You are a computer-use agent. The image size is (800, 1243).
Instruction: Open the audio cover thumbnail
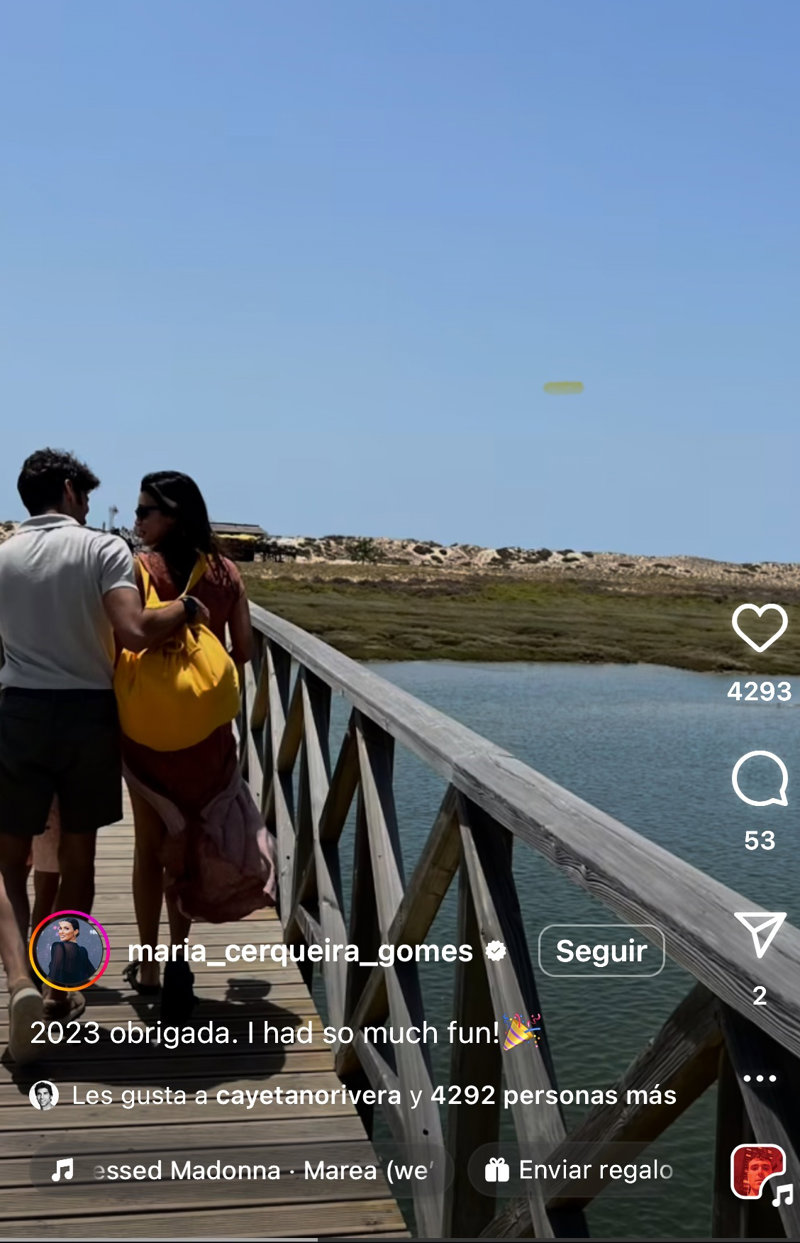(x=757, y=1172)
